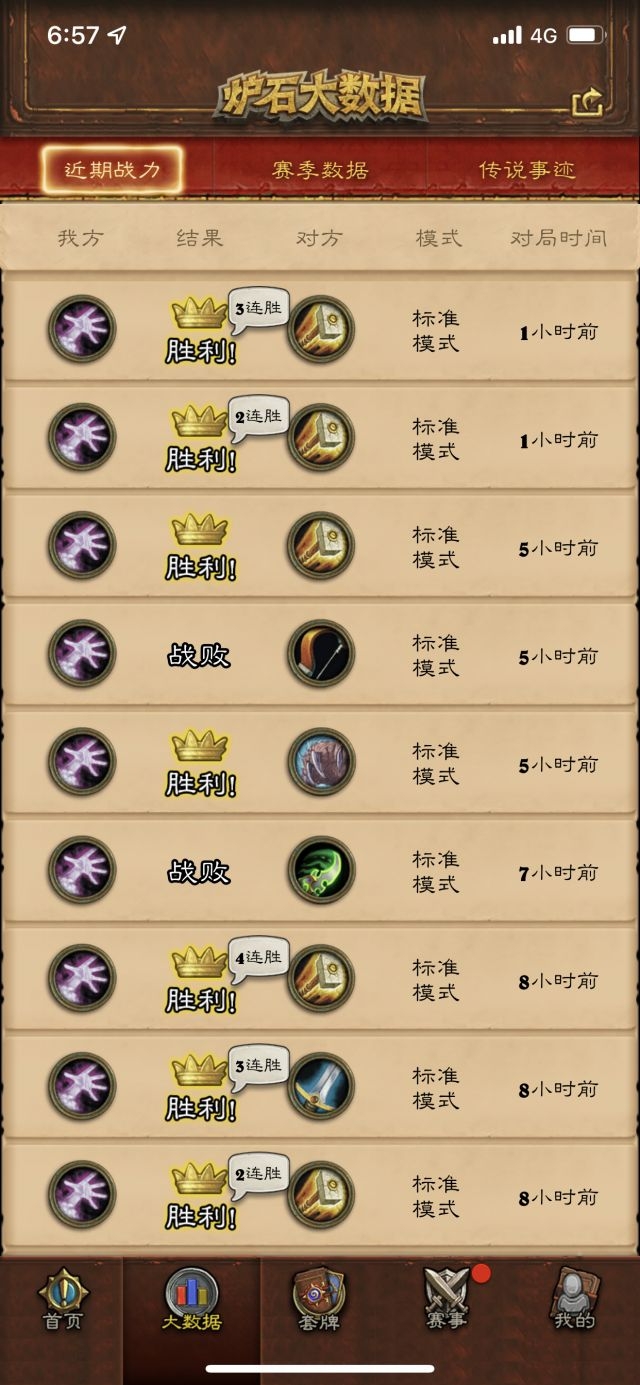Open the 7小时前 defeat match record
The width and height of the screenshot is (640, 1385).
click(x=320, y=872)
